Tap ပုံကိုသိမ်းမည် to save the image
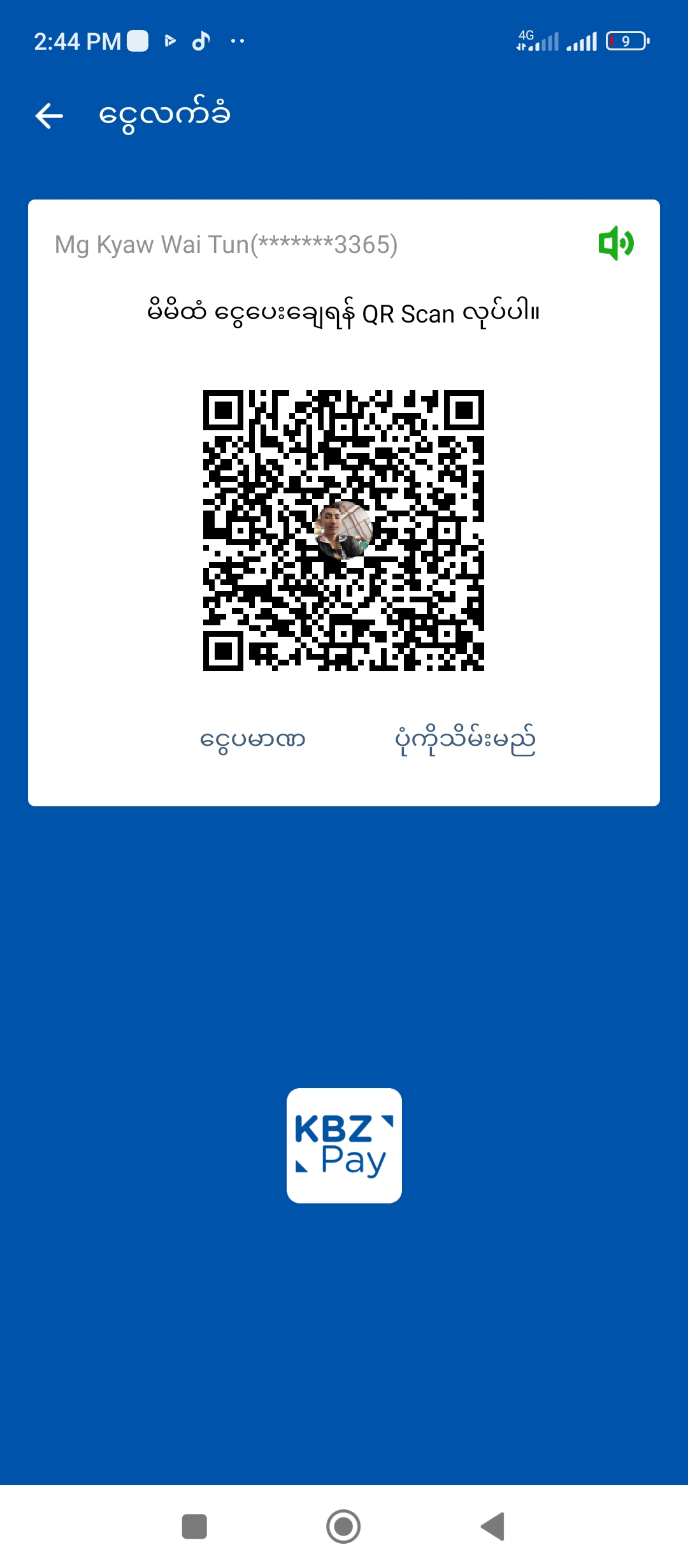 465,740
